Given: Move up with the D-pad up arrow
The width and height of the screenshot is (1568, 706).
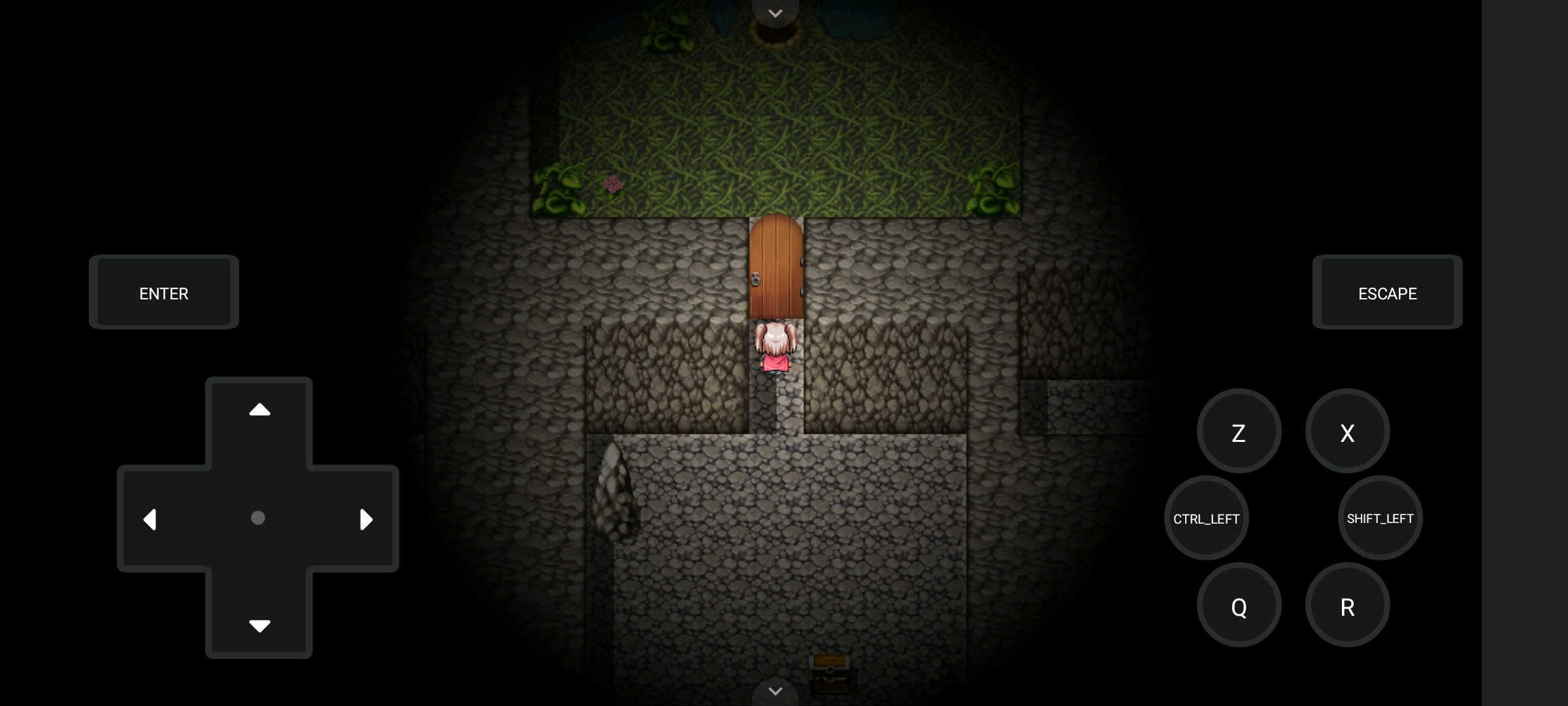Looking at the screenshot, I should [x=259, y=411].
